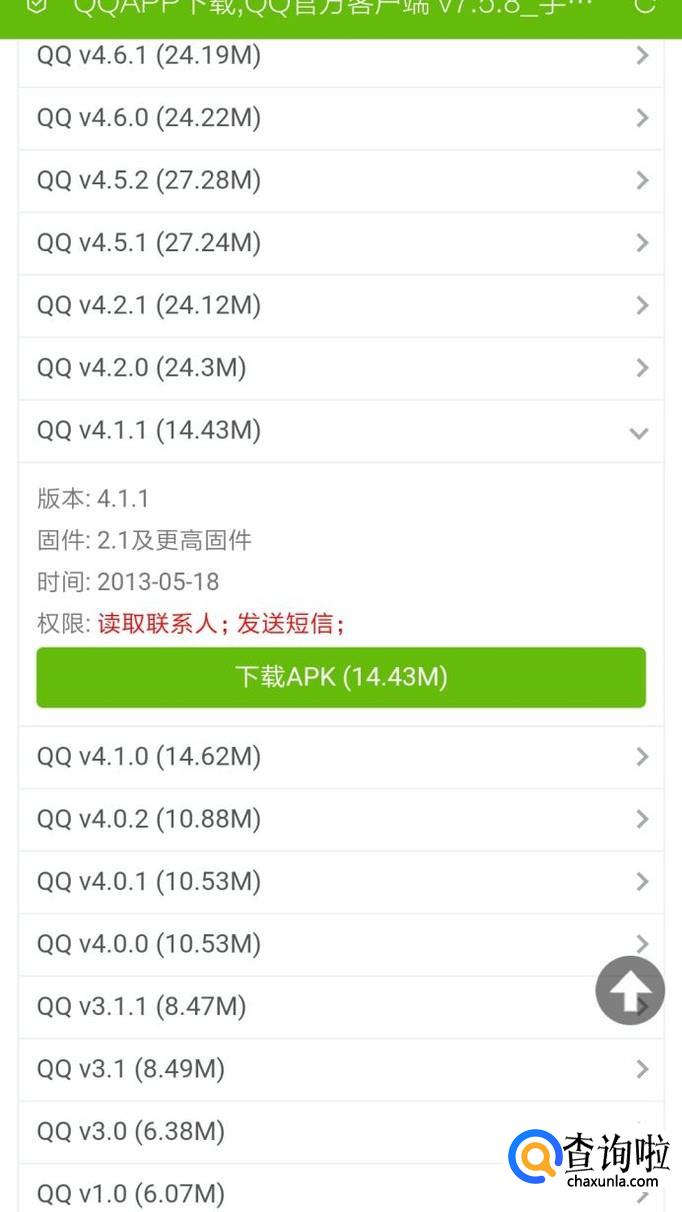
Task: Tap the green 下载APK (14.43M) button
Action: [x=341, y=677]
